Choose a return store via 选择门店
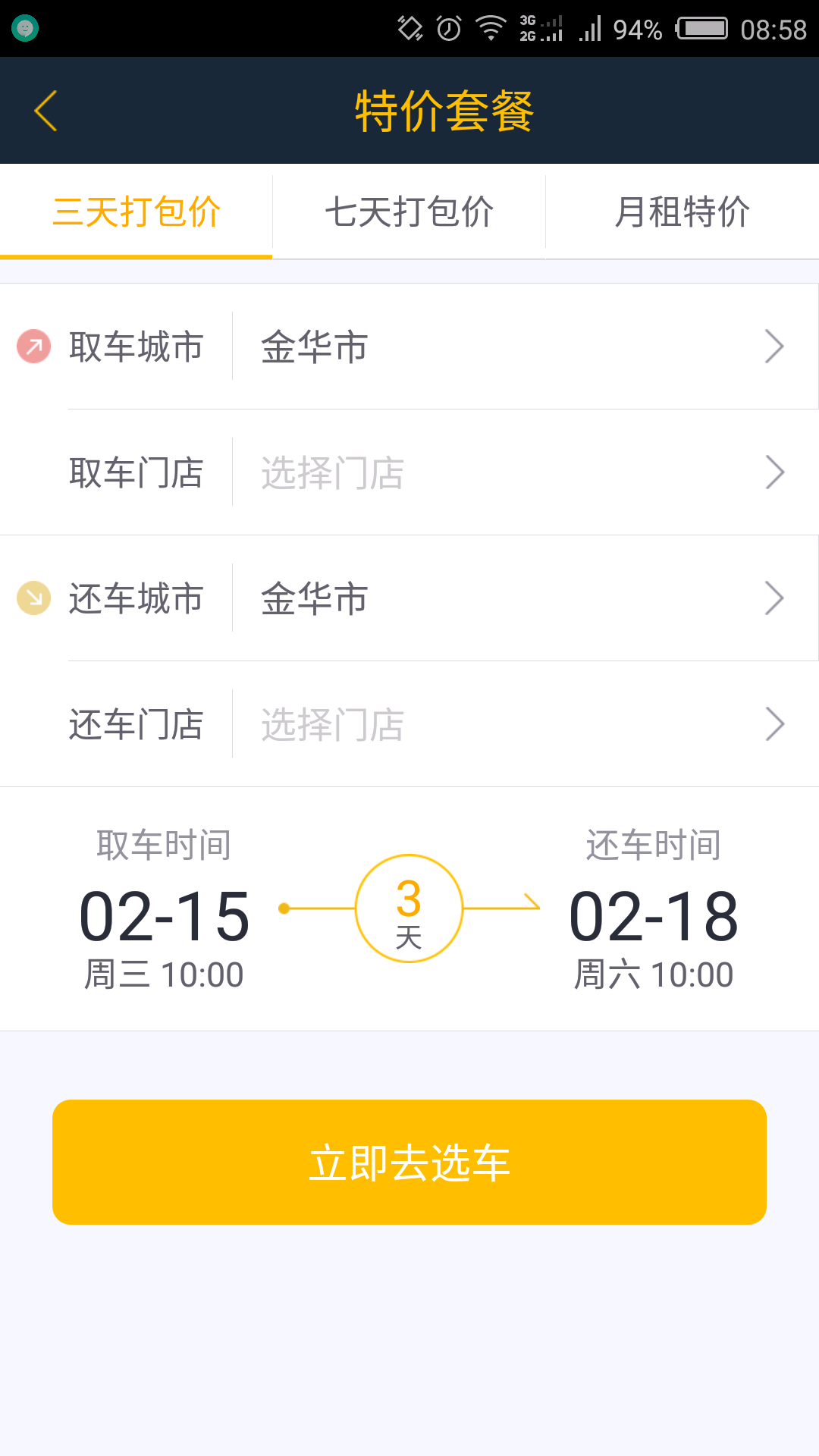The image size is (819, 1456). point(331,724)
